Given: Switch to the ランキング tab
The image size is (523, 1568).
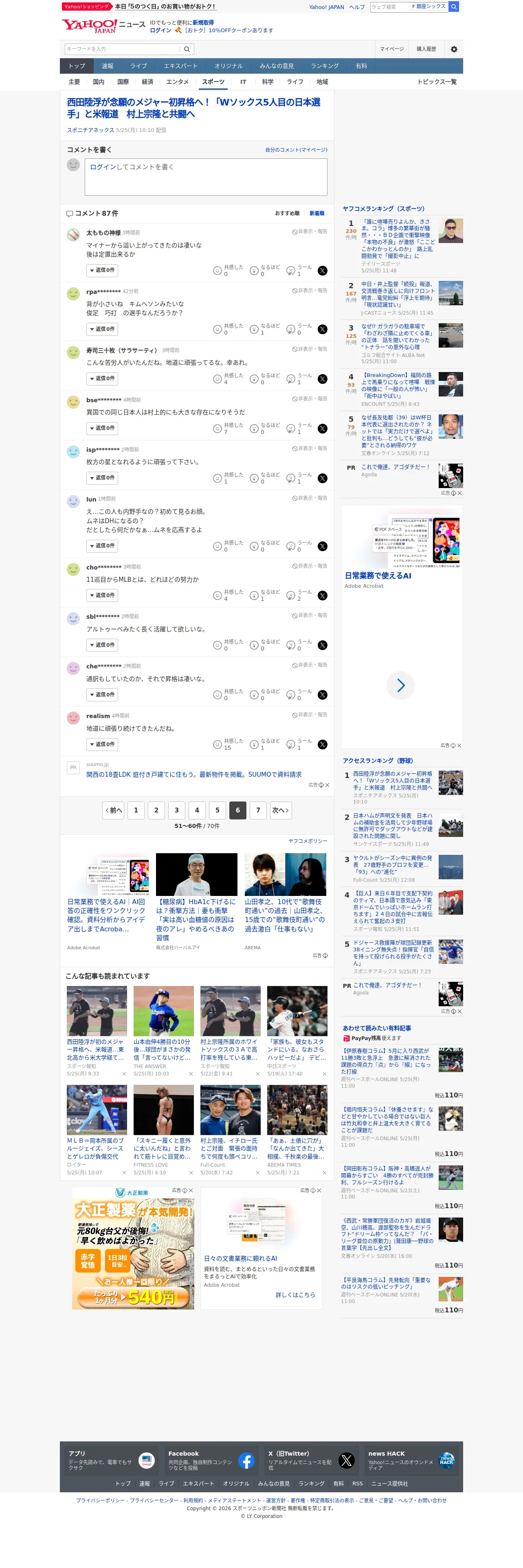Looking at the screenshot, I should [x=325, y=66].
